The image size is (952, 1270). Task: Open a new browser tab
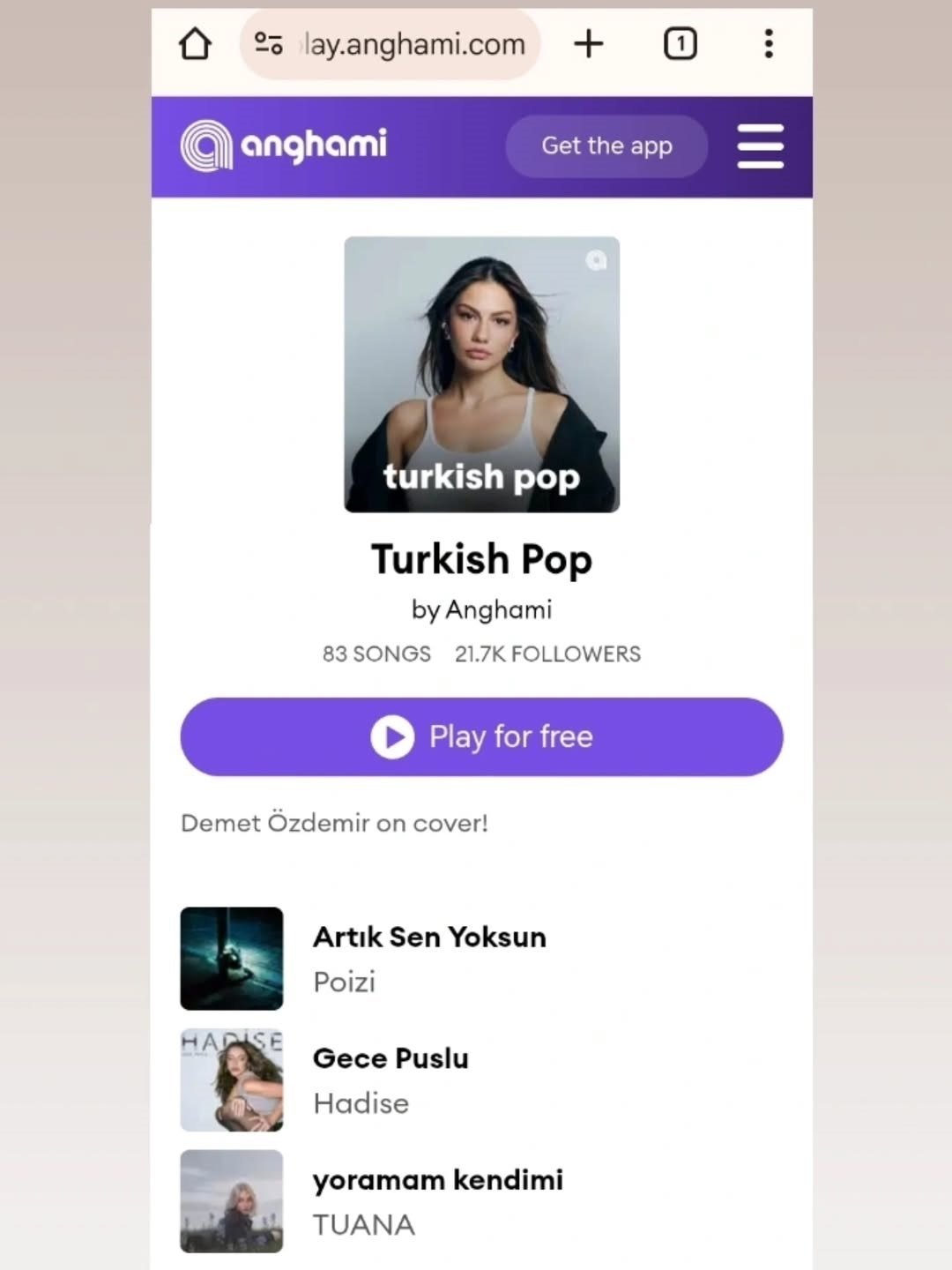click(x=589, y=43)
